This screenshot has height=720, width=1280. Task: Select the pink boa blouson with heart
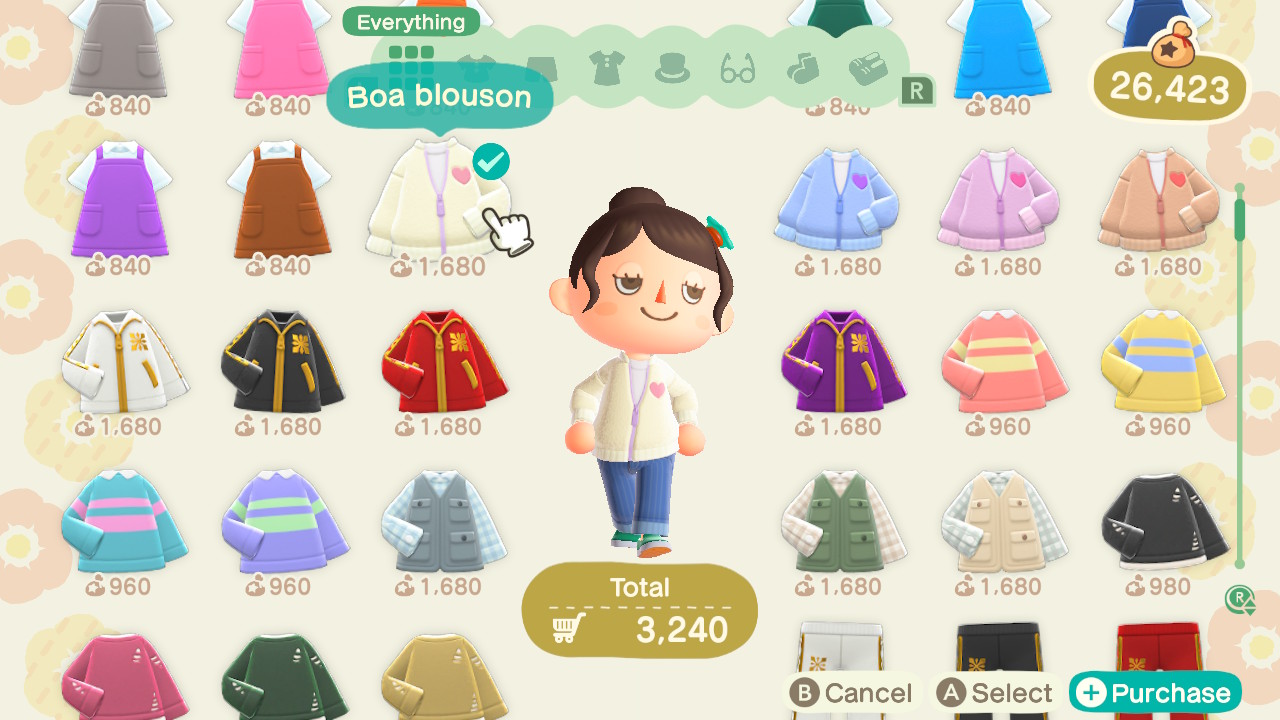(x=998, y=200)
